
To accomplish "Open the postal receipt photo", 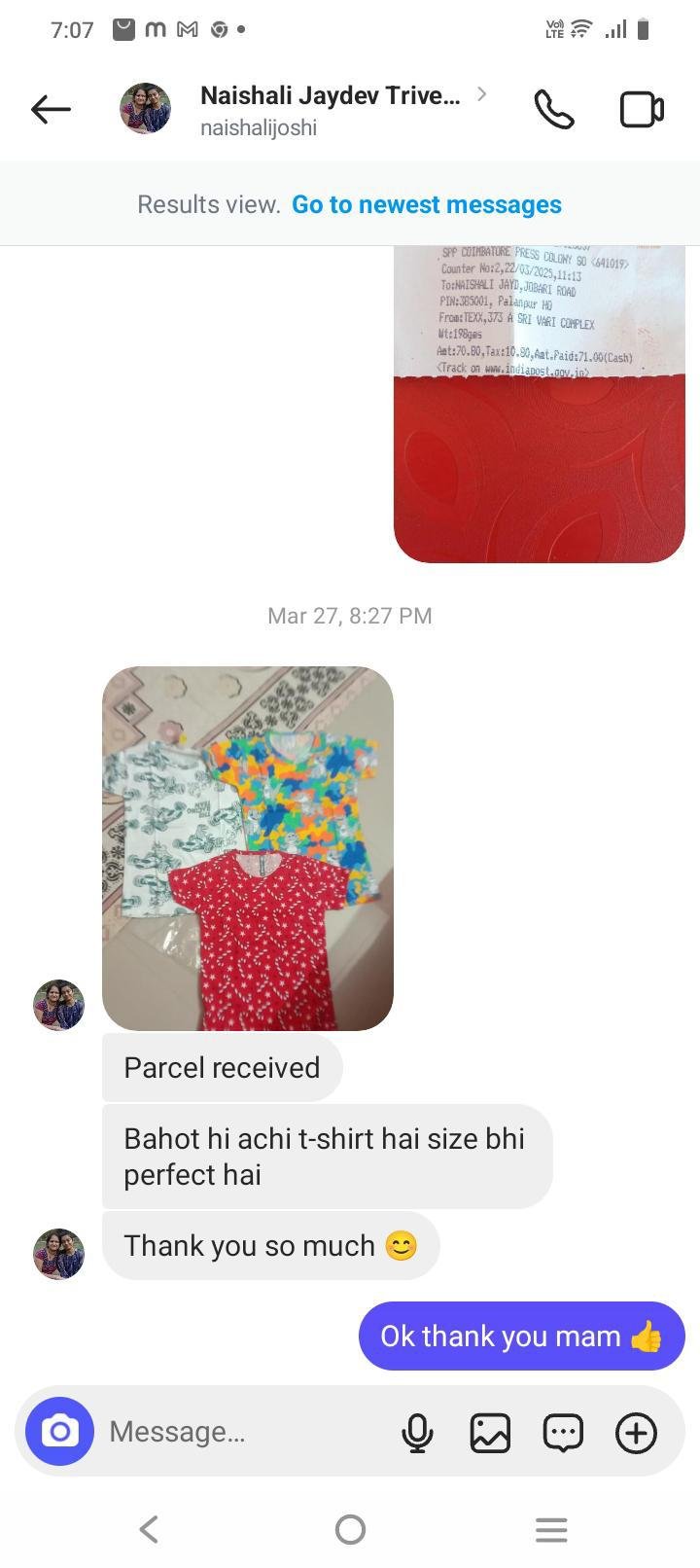I will coord(539,404).
